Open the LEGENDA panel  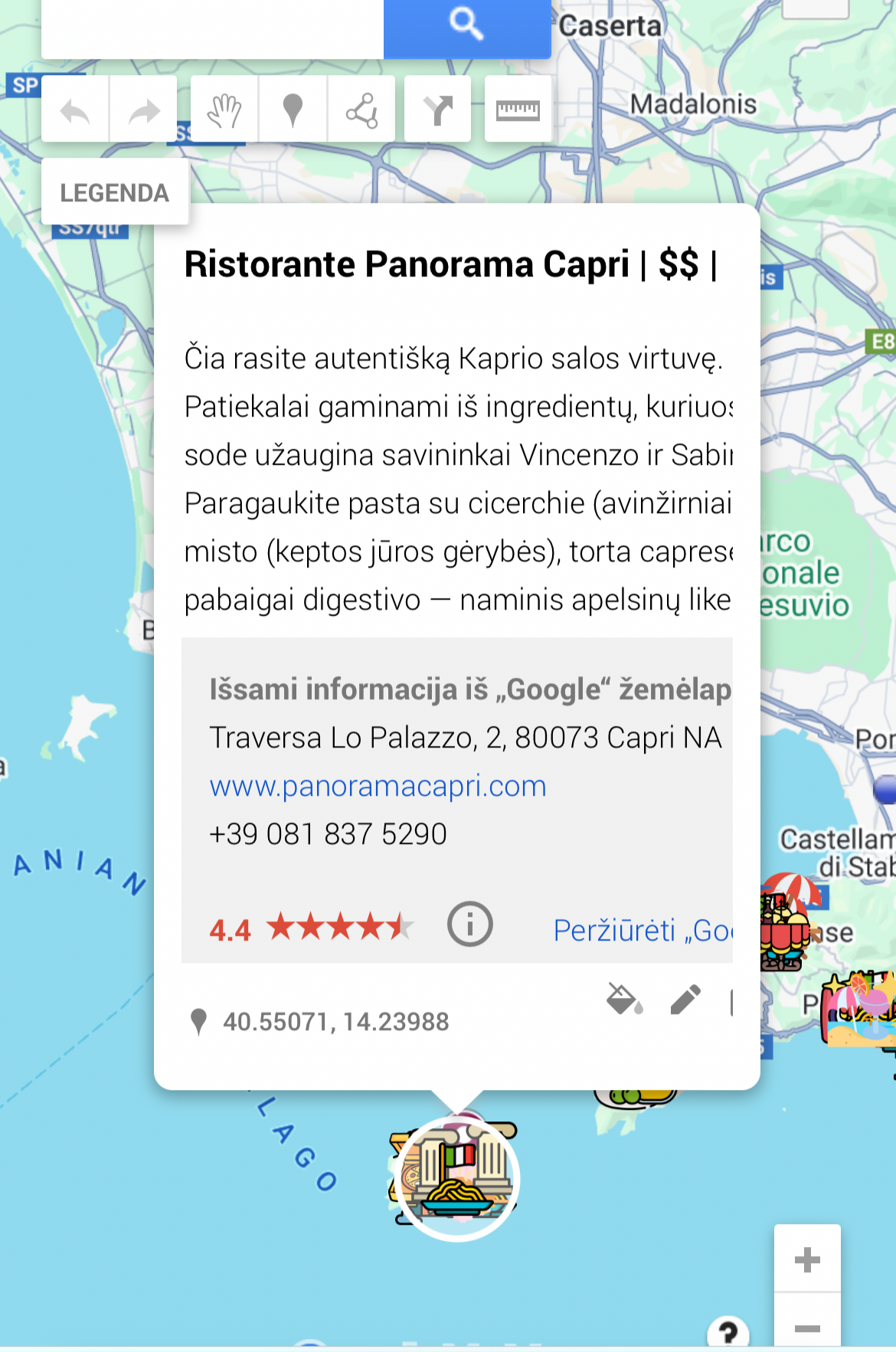(115, 192)
